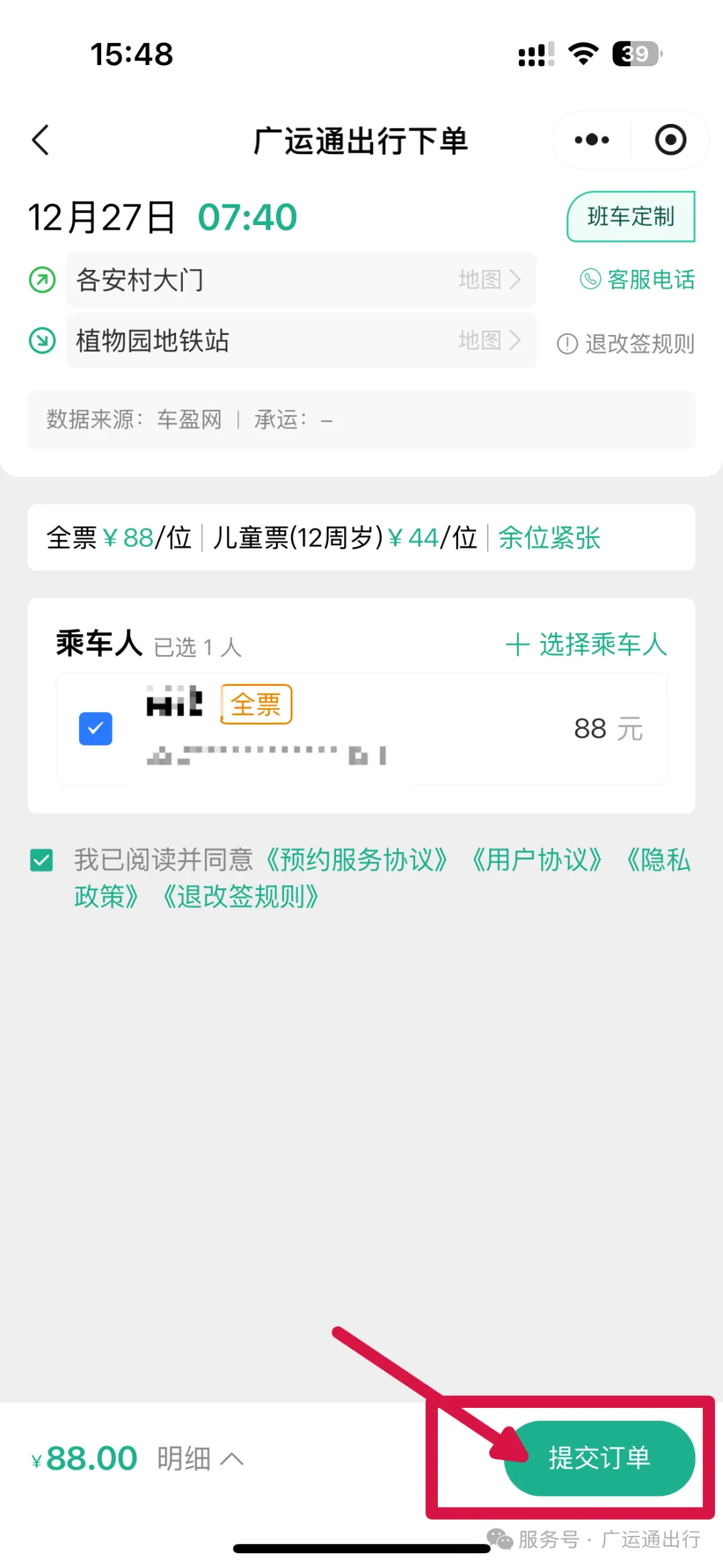
Task: Open map for 各安村大门 station
Action: [x=489, y=279]
